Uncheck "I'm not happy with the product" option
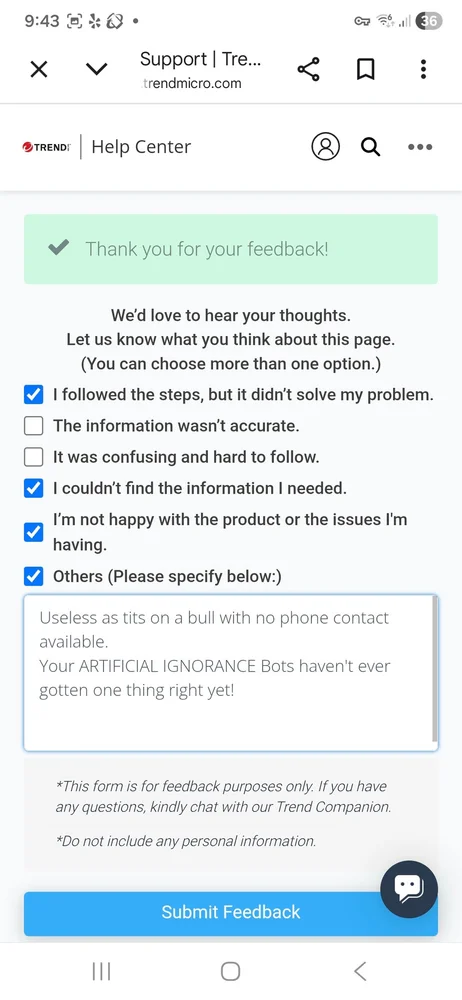The height and width of the screenshot is (1000, 462). tap(33, 532)
